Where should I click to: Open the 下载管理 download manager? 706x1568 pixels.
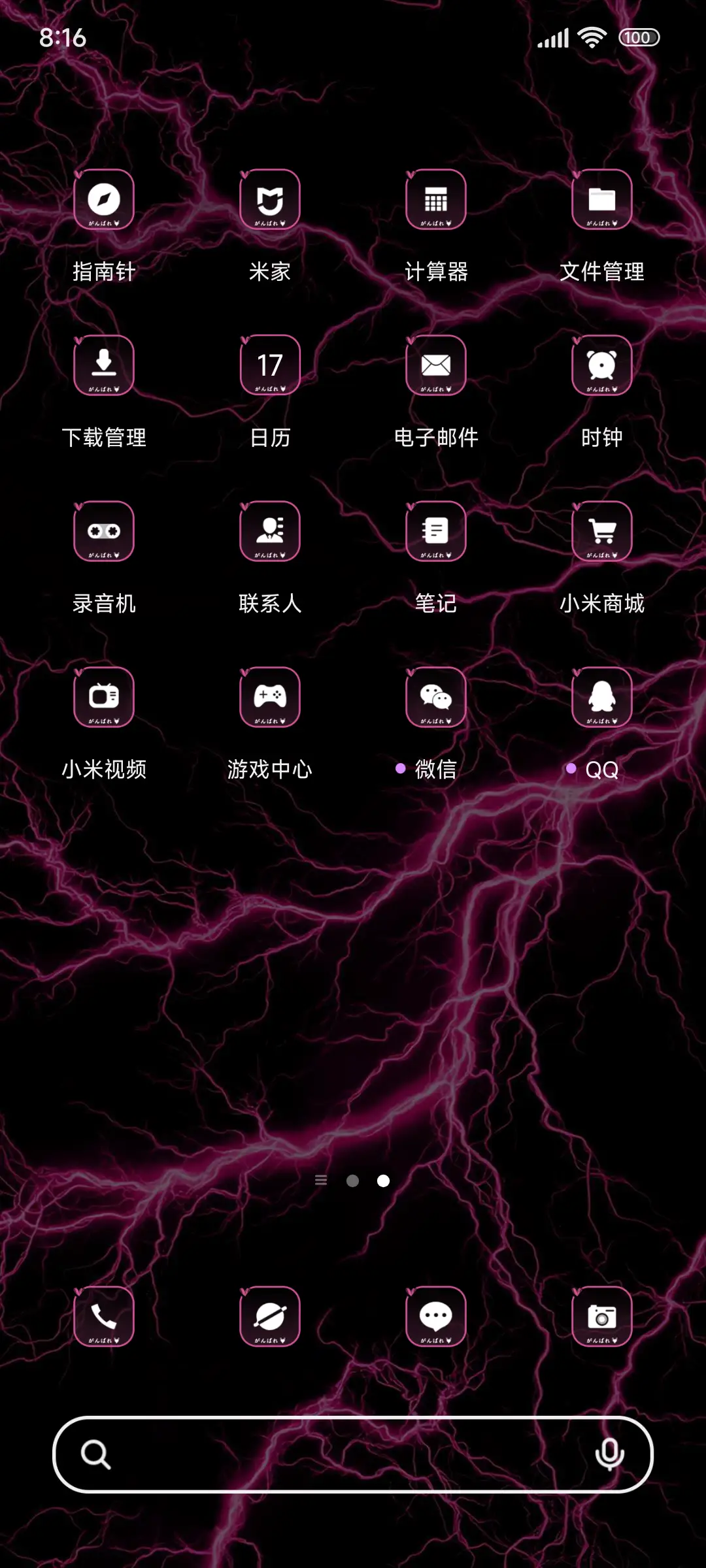[105, 365]
